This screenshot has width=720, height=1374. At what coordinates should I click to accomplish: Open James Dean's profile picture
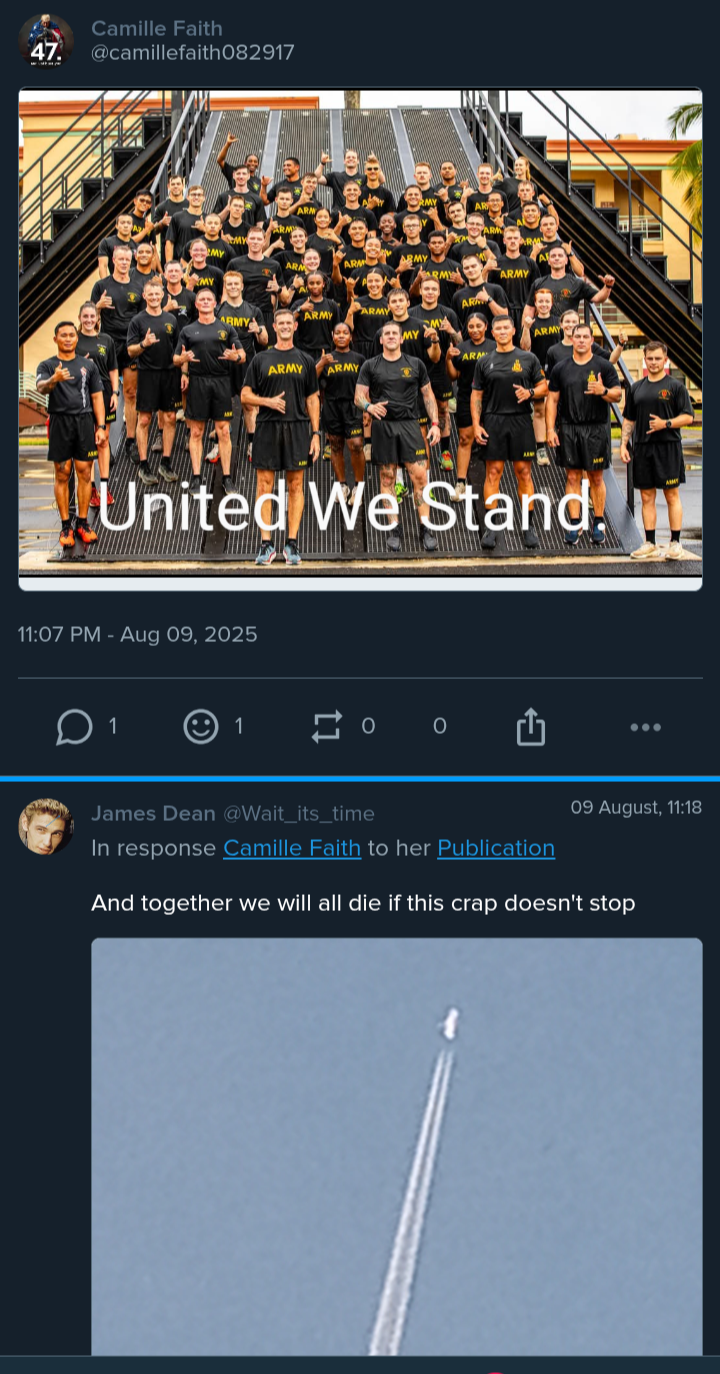click(46, 826)
